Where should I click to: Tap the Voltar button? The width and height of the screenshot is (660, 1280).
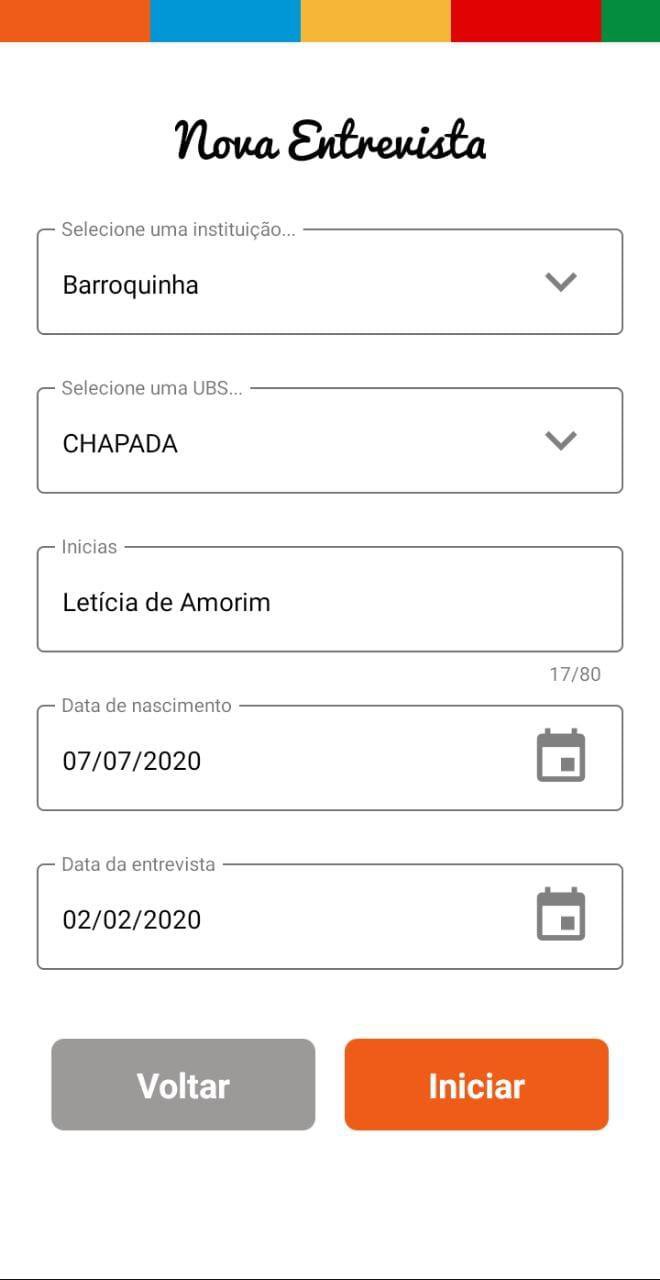(183, 1085)
